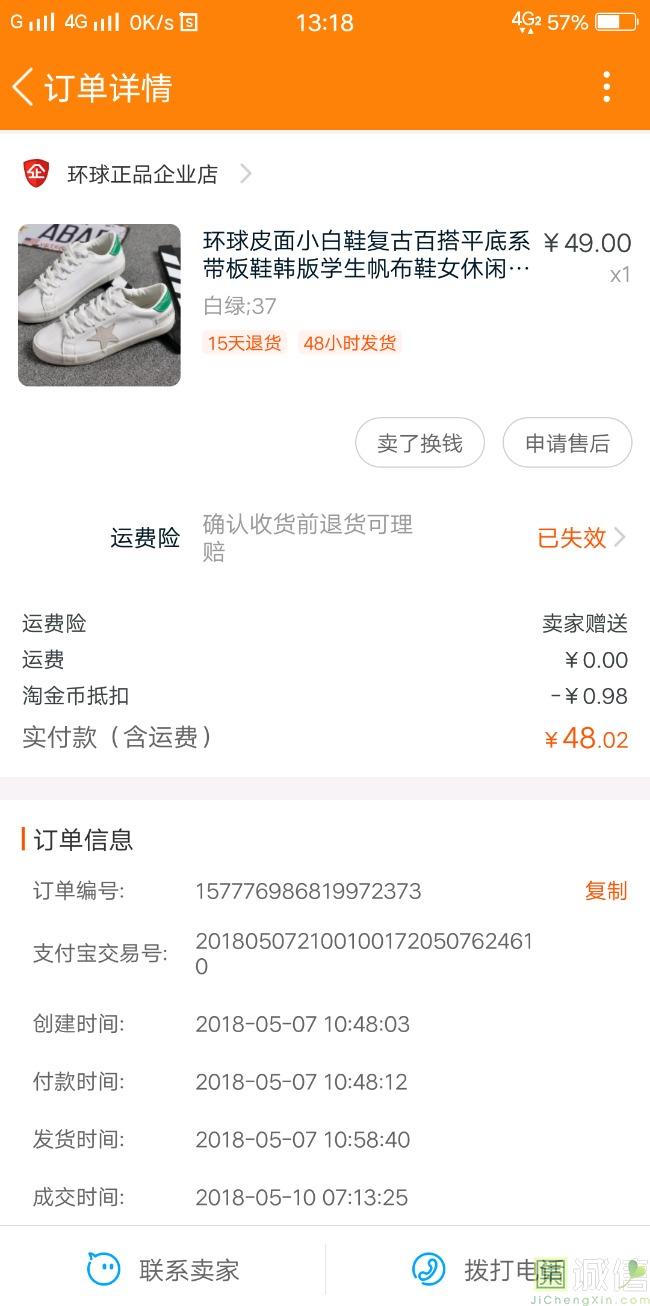The height and width of the screenshot is (1306, 650).
Task: Copy the order number with 复制
Action: click(606, 891)
